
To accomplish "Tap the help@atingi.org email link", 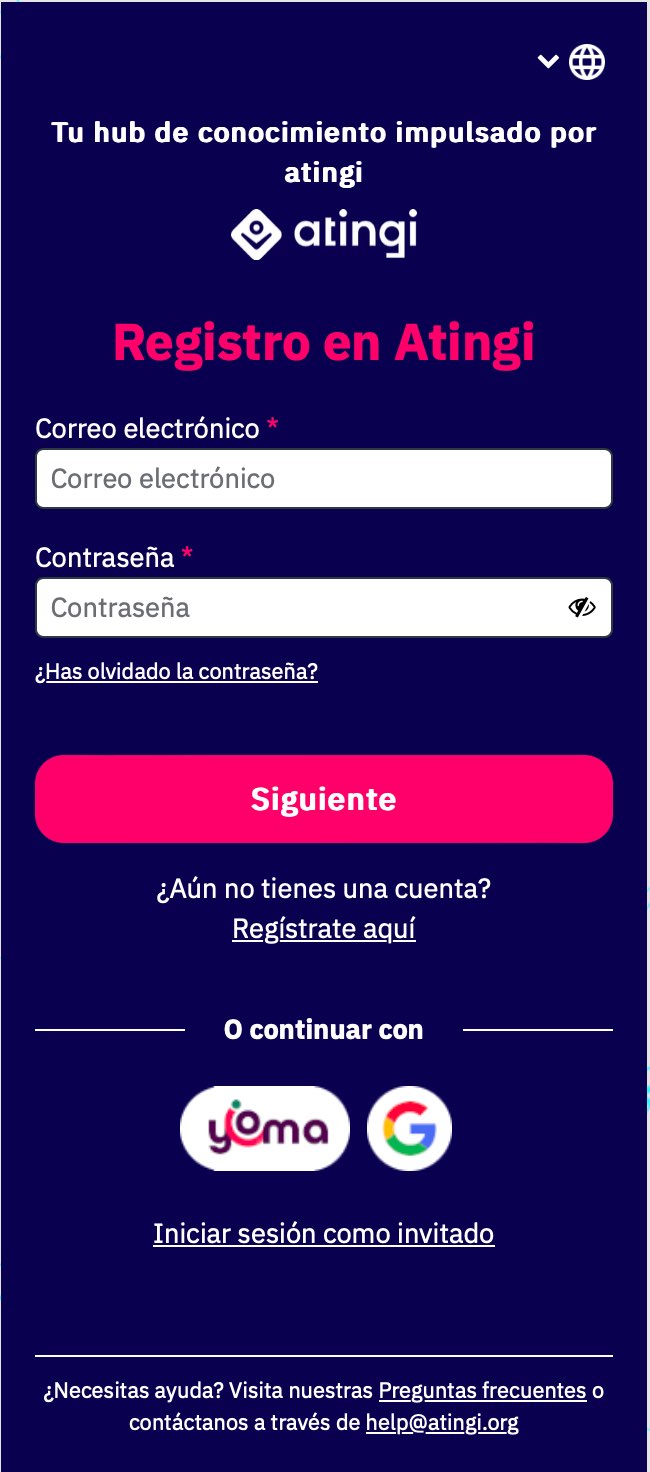I will coord(442,1423).
